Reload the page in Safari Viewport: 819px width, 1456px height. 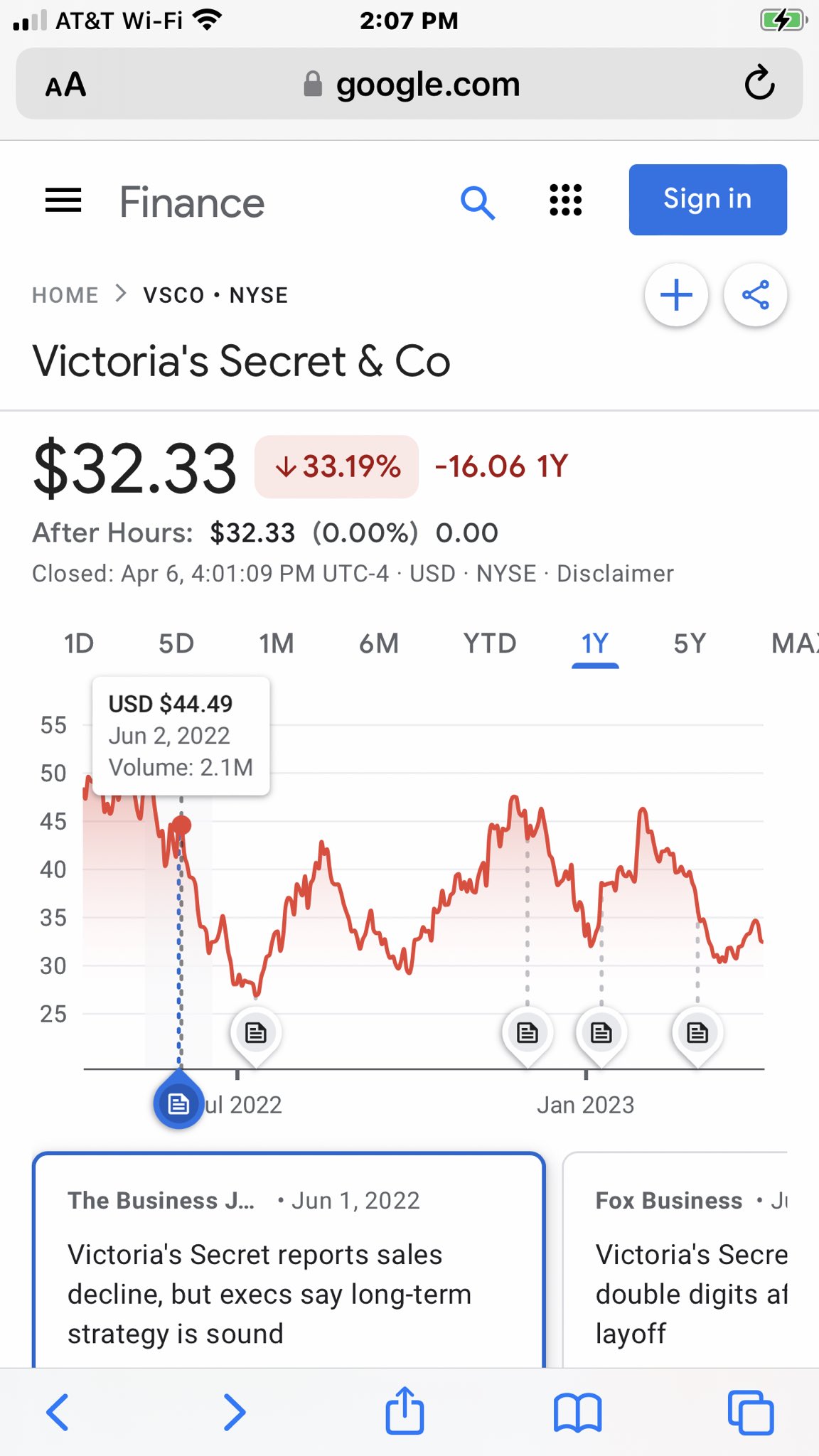(759, 84)
